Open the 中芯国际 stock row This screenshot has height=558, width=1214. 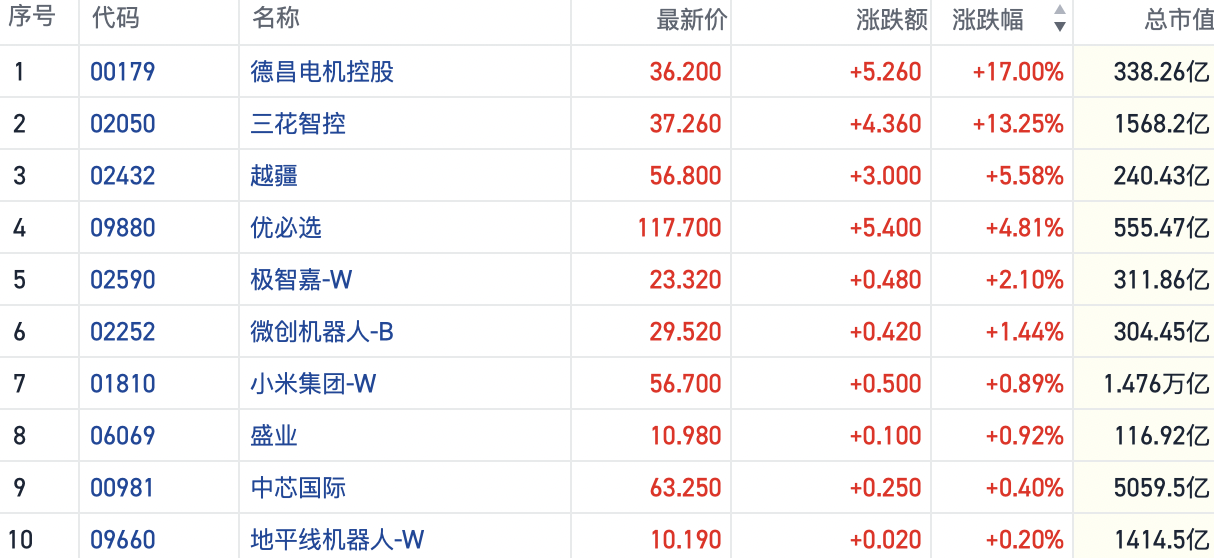(607, 487)
